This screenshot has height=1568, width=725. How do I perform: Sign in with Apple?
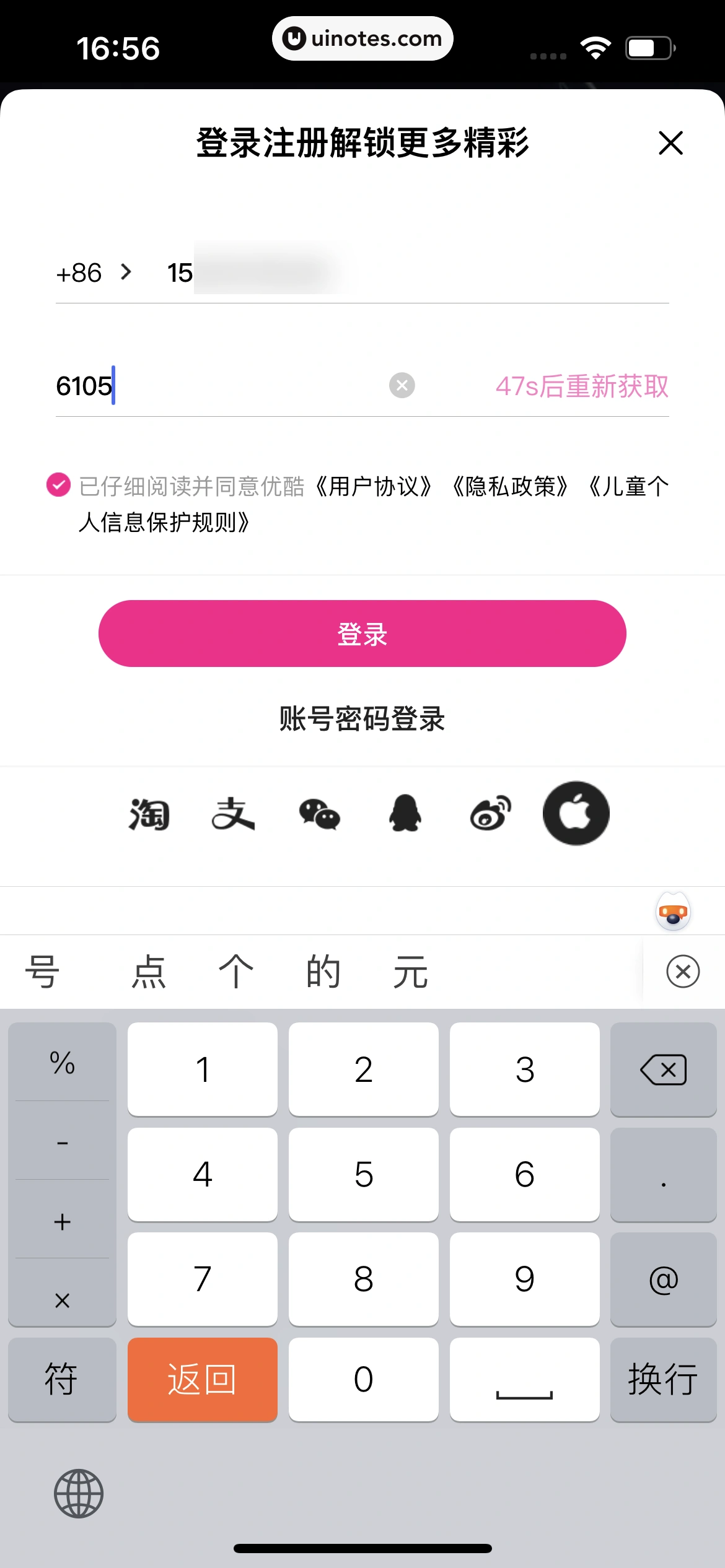pos(576,814)
